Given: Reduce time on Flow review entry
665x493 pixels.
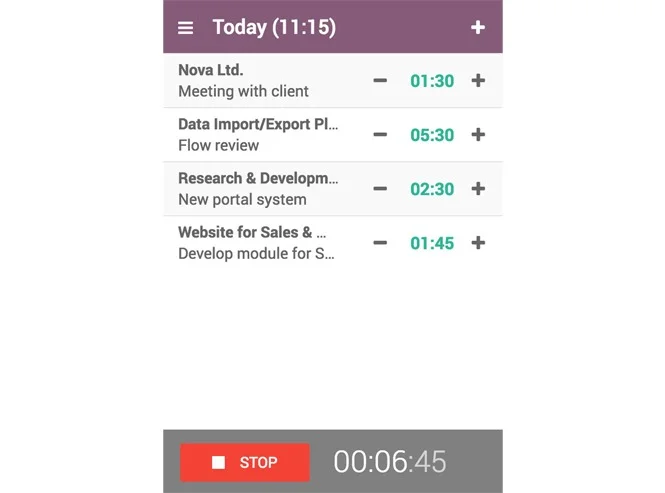Looking at the screenshot, I should 380,135.
